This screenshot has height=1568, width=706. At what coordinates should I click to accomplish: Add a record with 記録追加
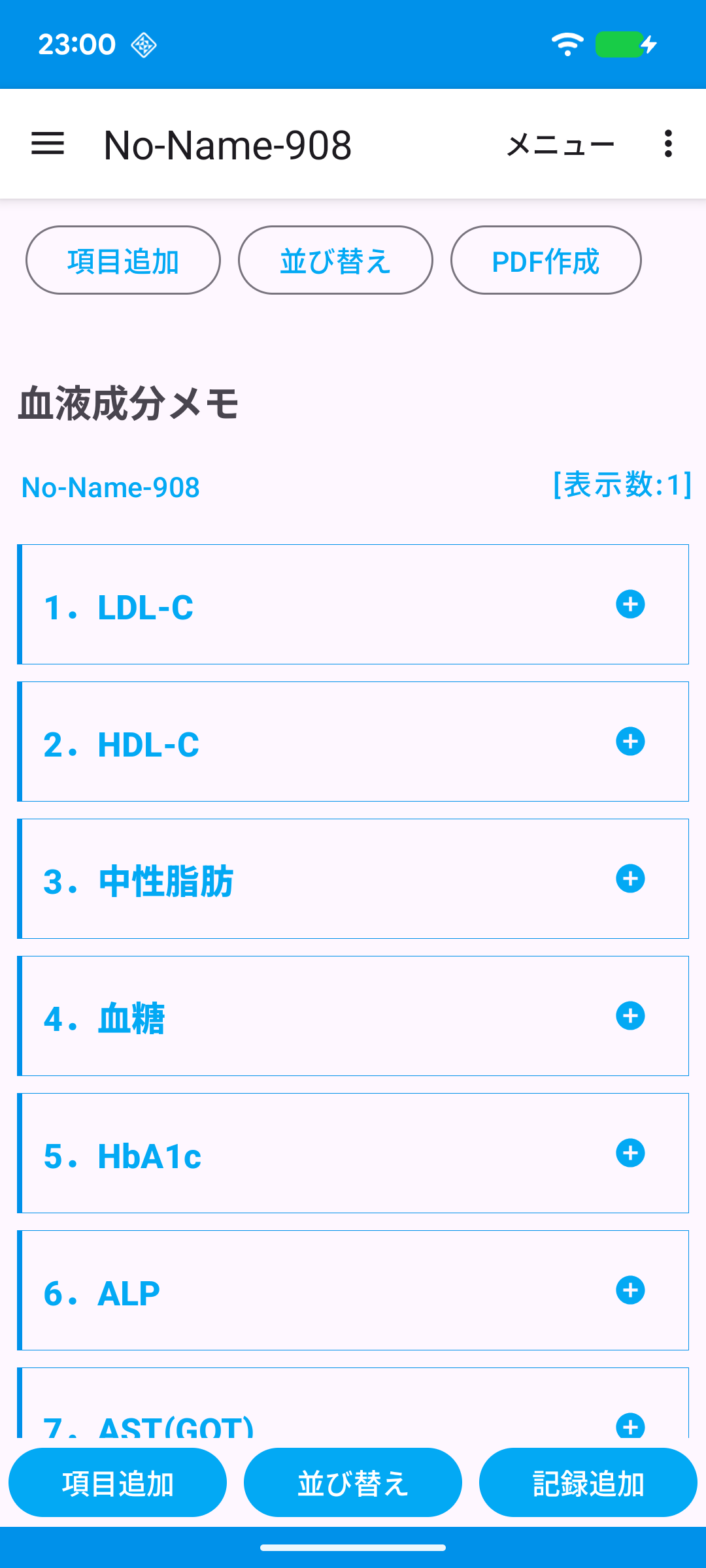(x=588, y=1483)
